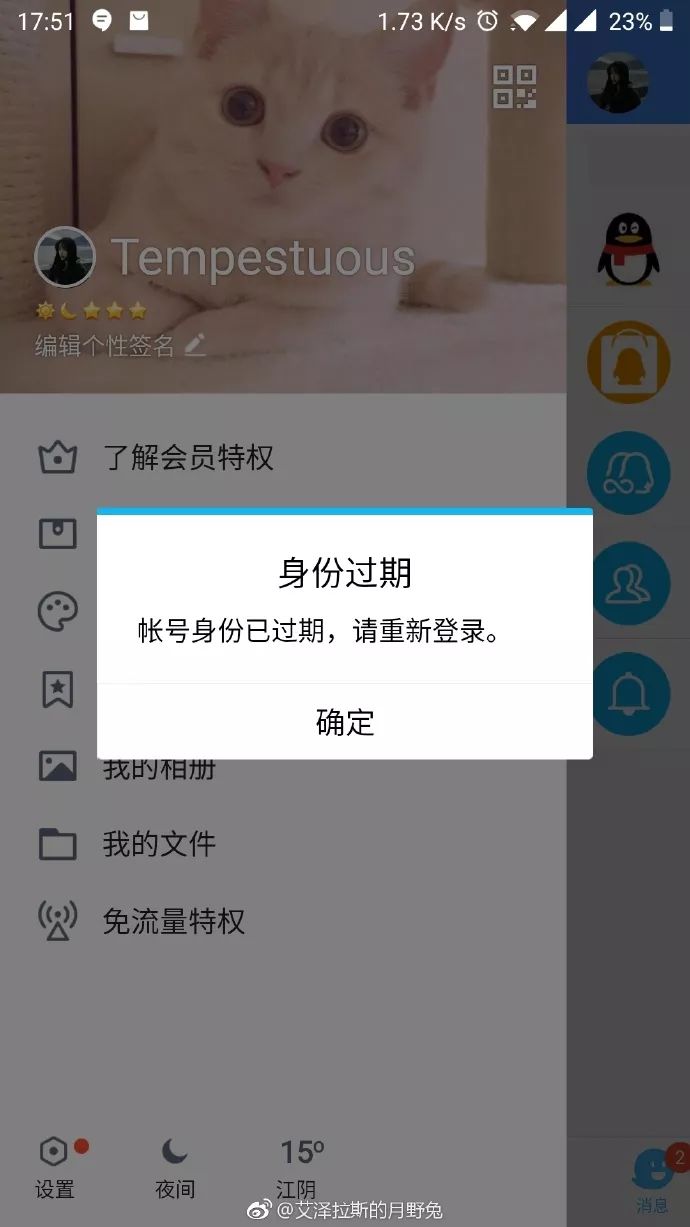
Task: Open 我的文件 (my files)
Action: coord(159,844)
